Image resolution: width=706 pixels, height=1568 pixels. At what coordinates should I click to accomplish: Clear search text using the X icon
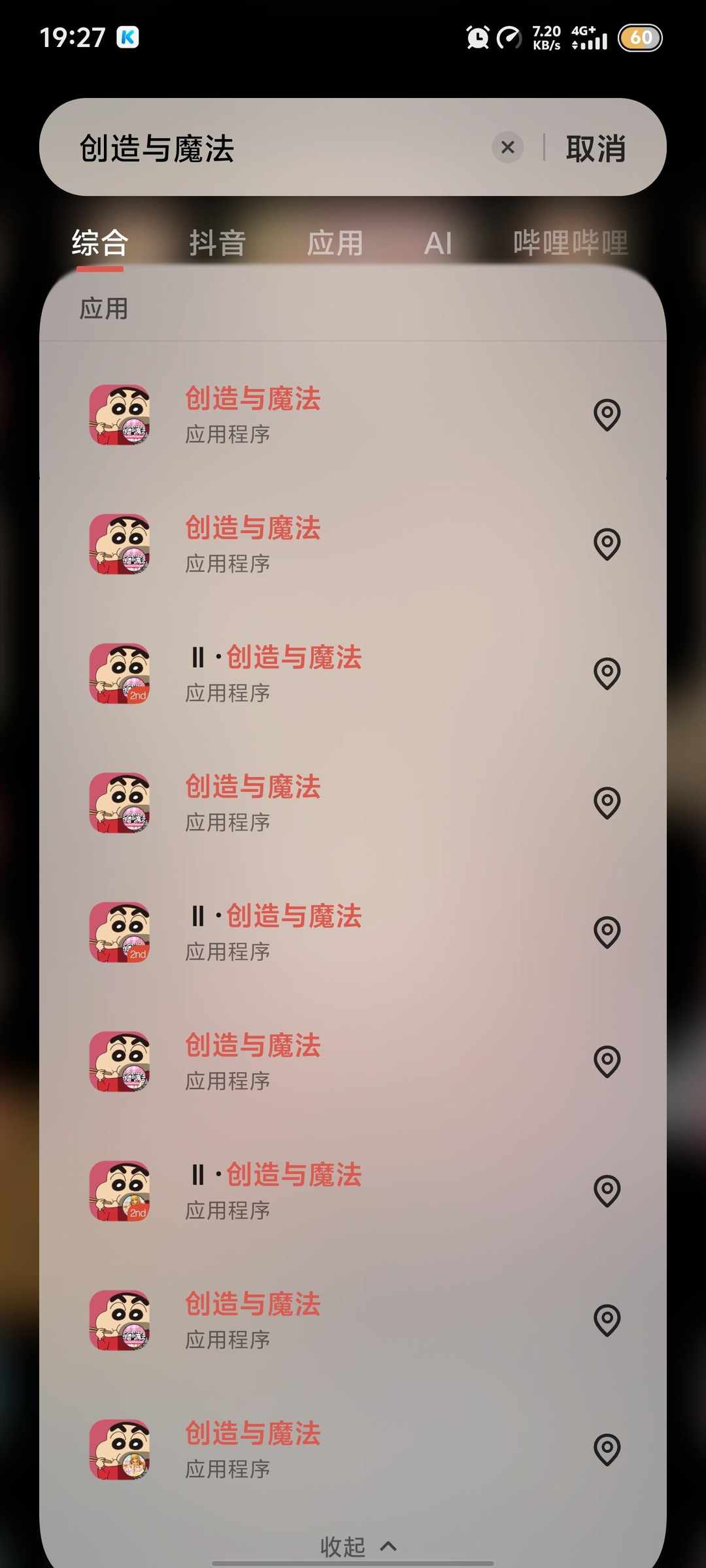click(x=508, y=148)
